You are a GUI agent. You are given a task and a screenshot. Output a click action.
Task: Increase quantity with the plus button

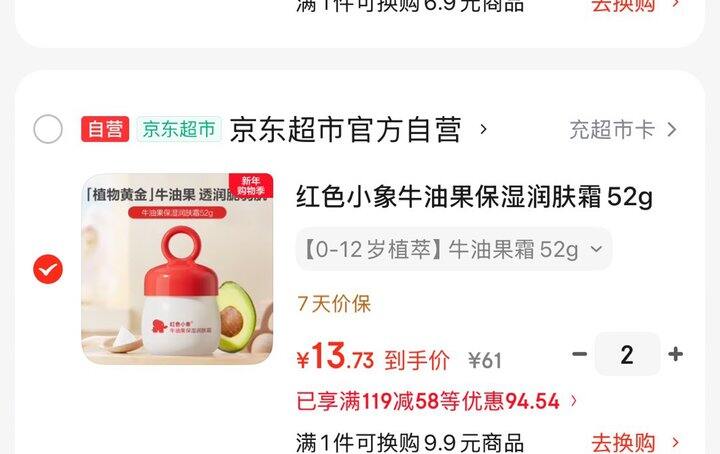pos(675,354)
